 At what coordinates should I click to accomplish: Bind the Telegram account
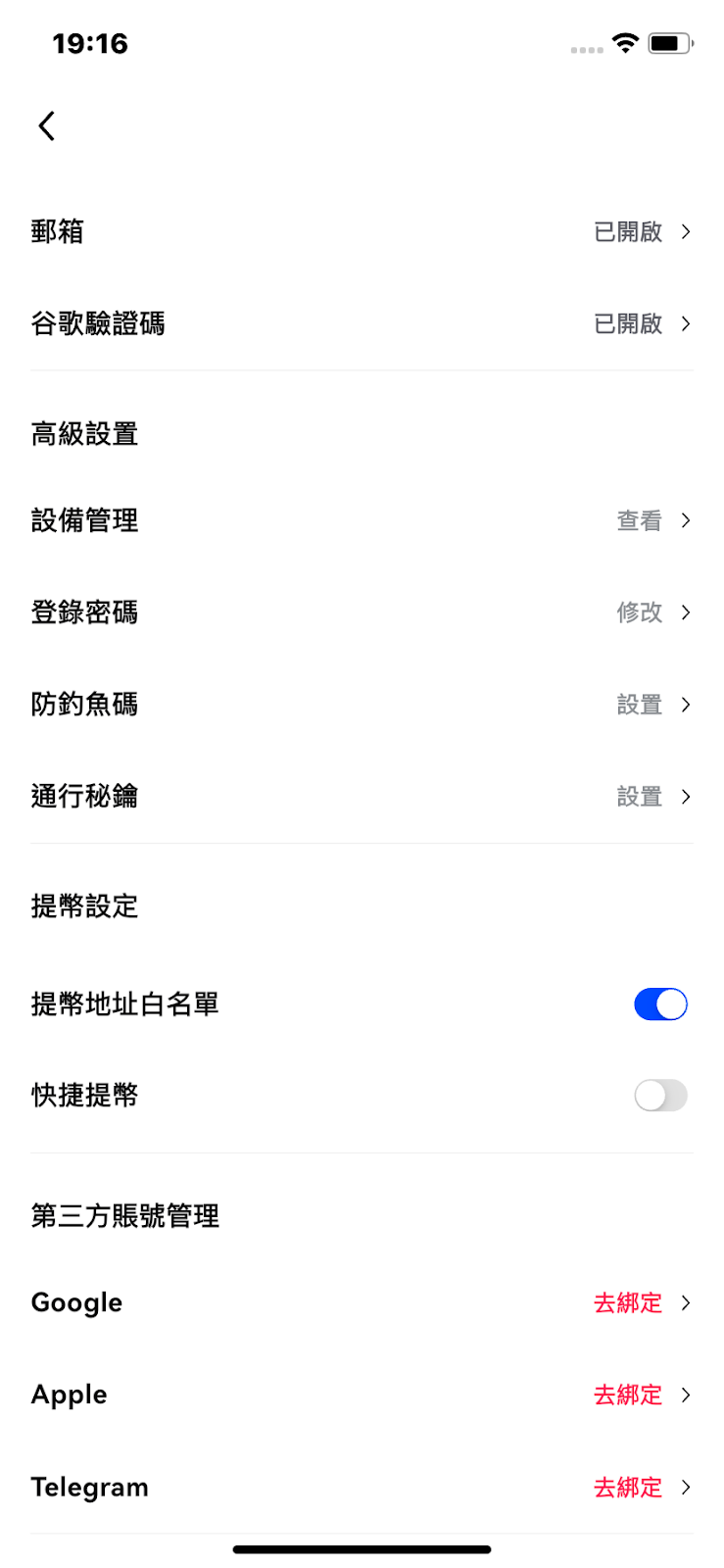click(x=362, y=1487)
